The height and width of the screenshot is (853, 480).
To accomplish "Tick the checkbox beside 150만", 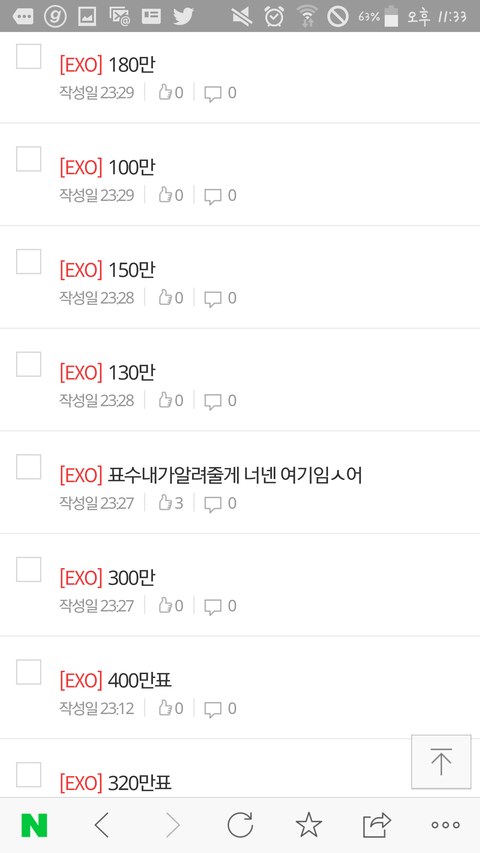I will (x=28, y=262).
